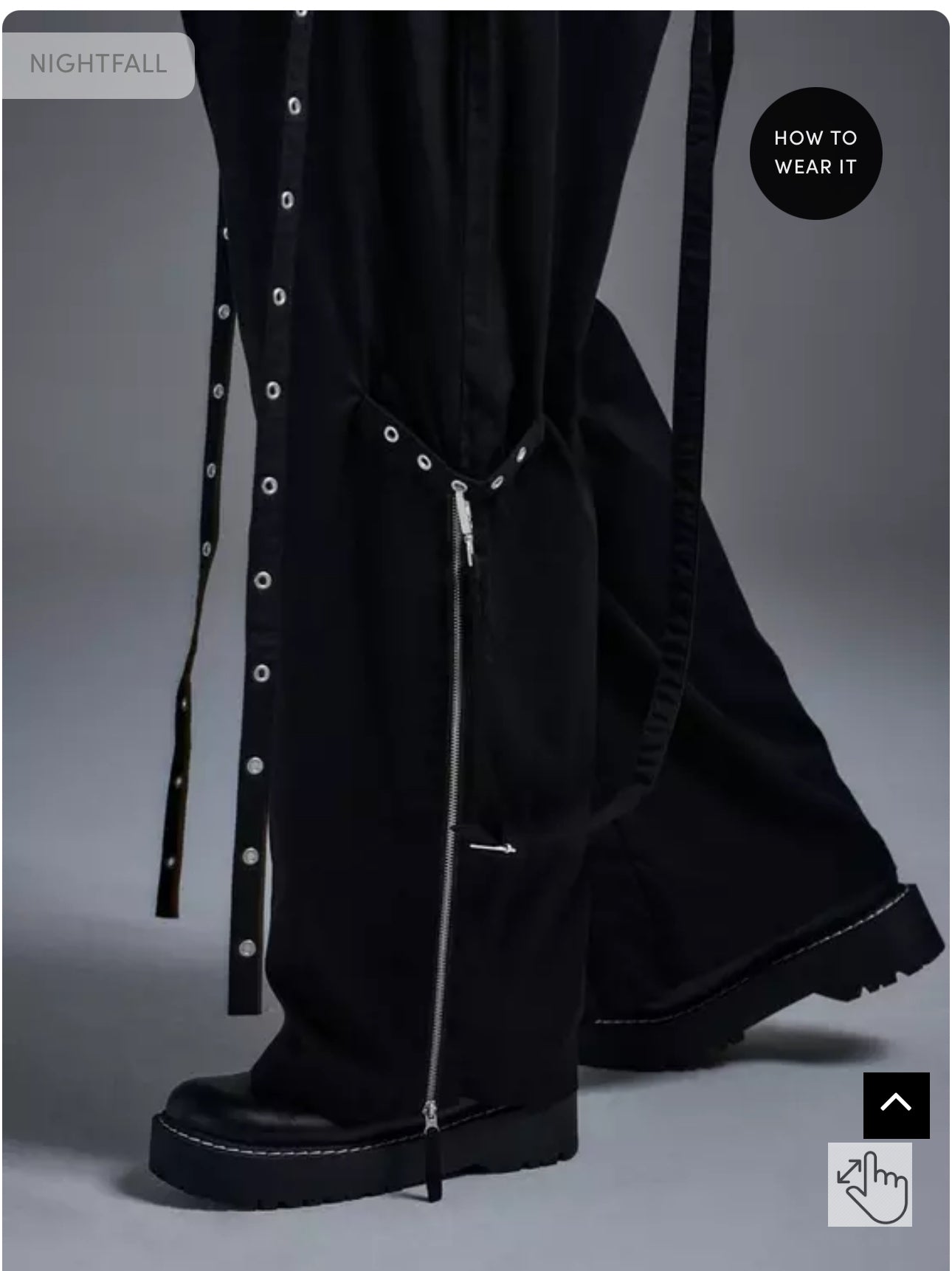Tap the Nightfall color label

pyautogui.click(x=98, y=64)
